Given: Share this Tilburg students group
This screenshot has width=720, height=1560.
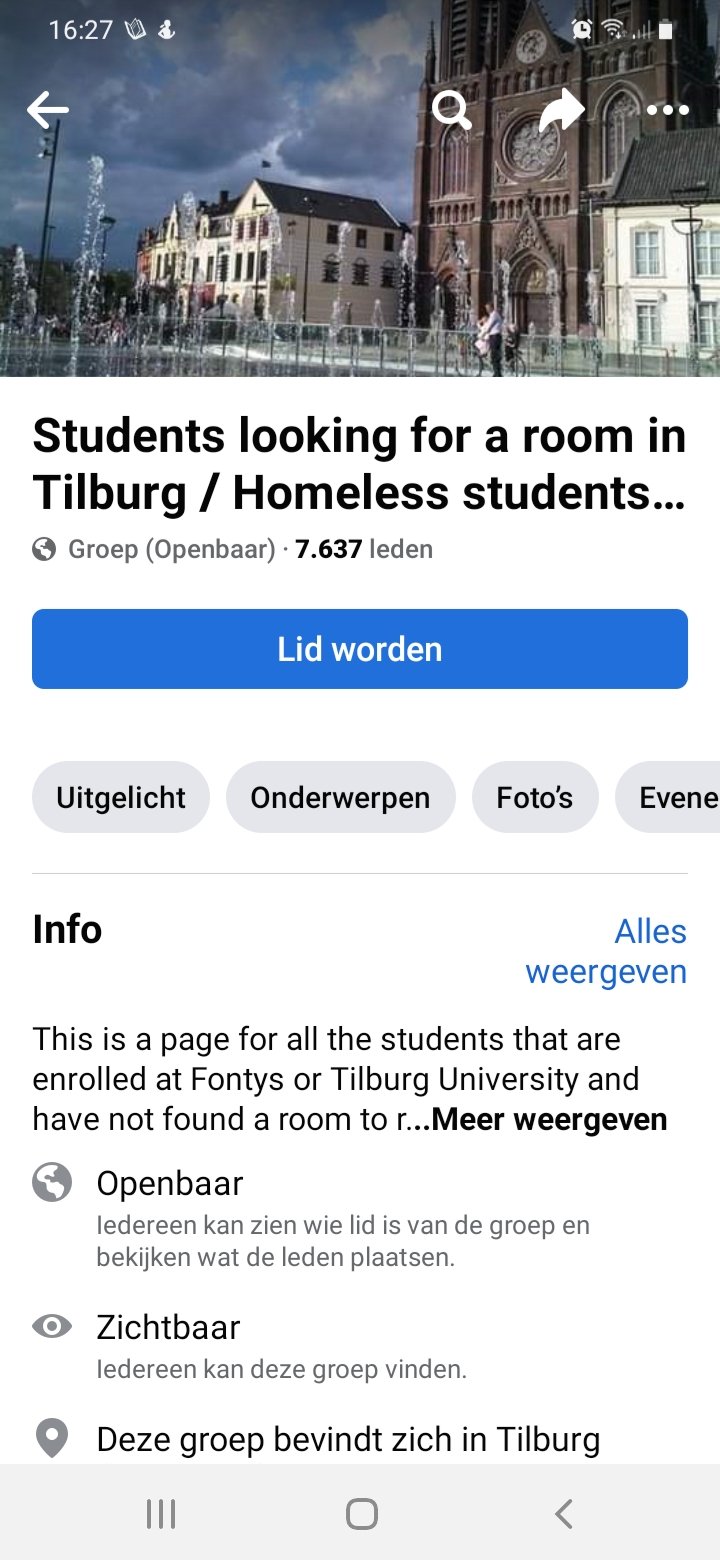Looking at the screenshot, I should (561, 110).
